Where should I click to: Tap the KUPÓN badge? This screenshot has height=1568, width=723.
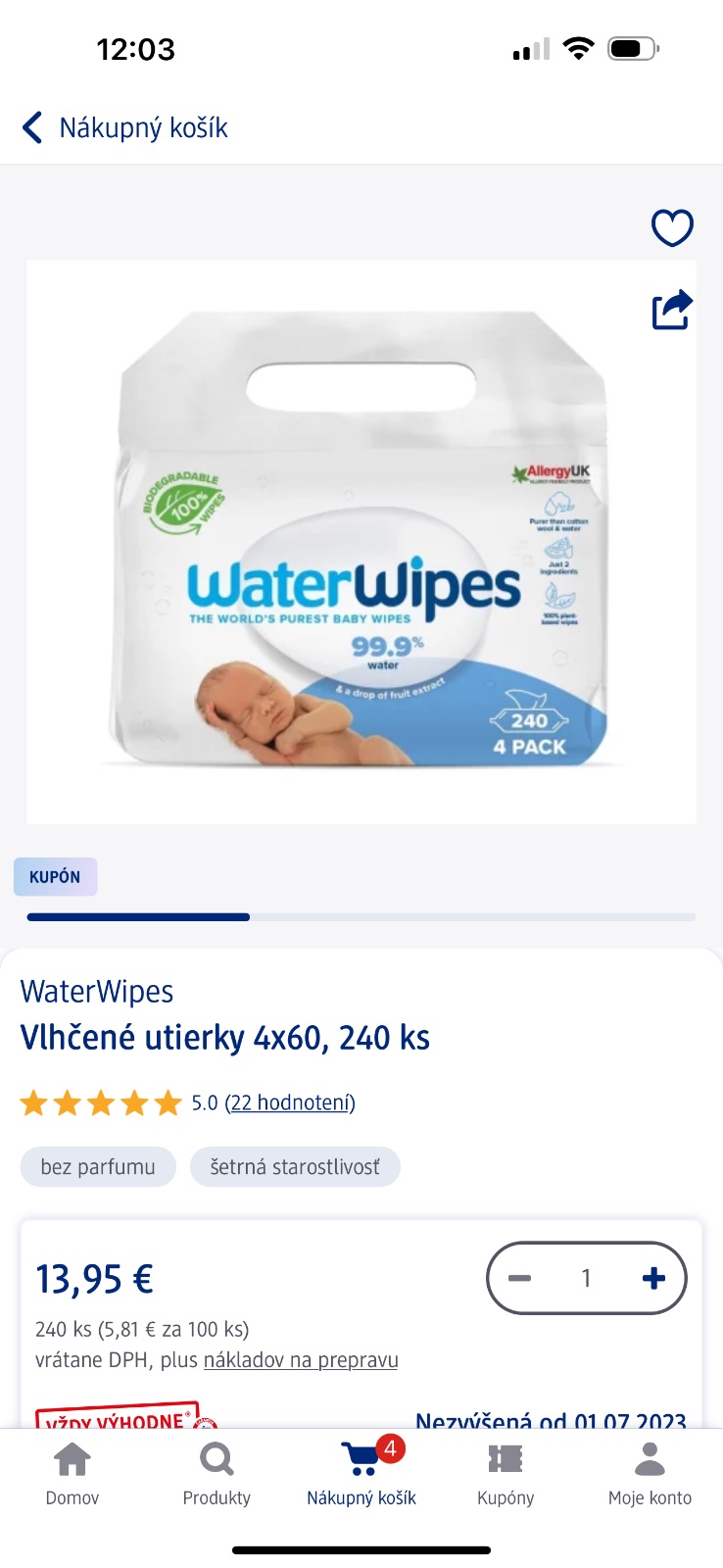(55, 877)
